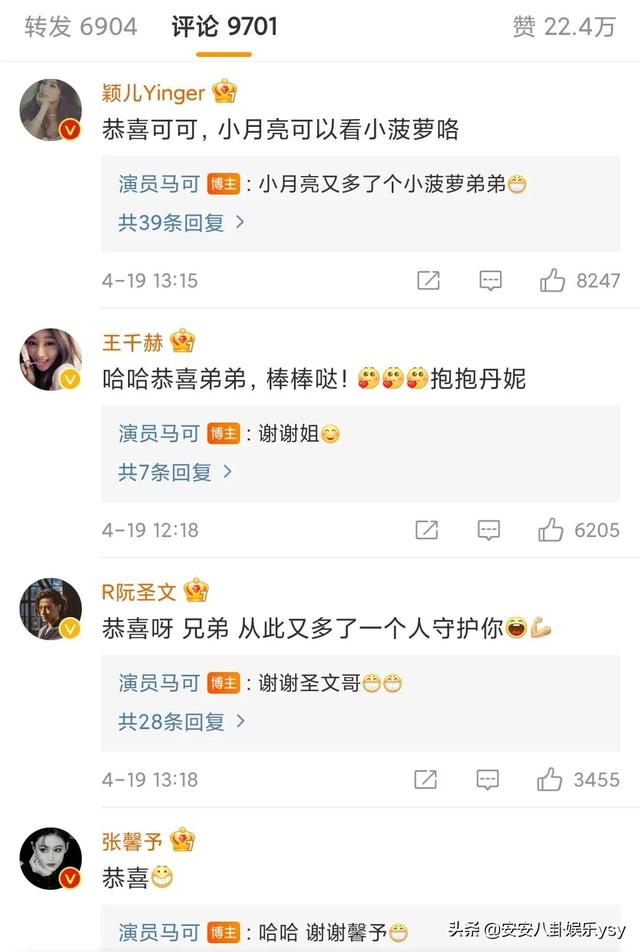Expand 共7条回复 under 王千赫's comment

tap(175, 472)
